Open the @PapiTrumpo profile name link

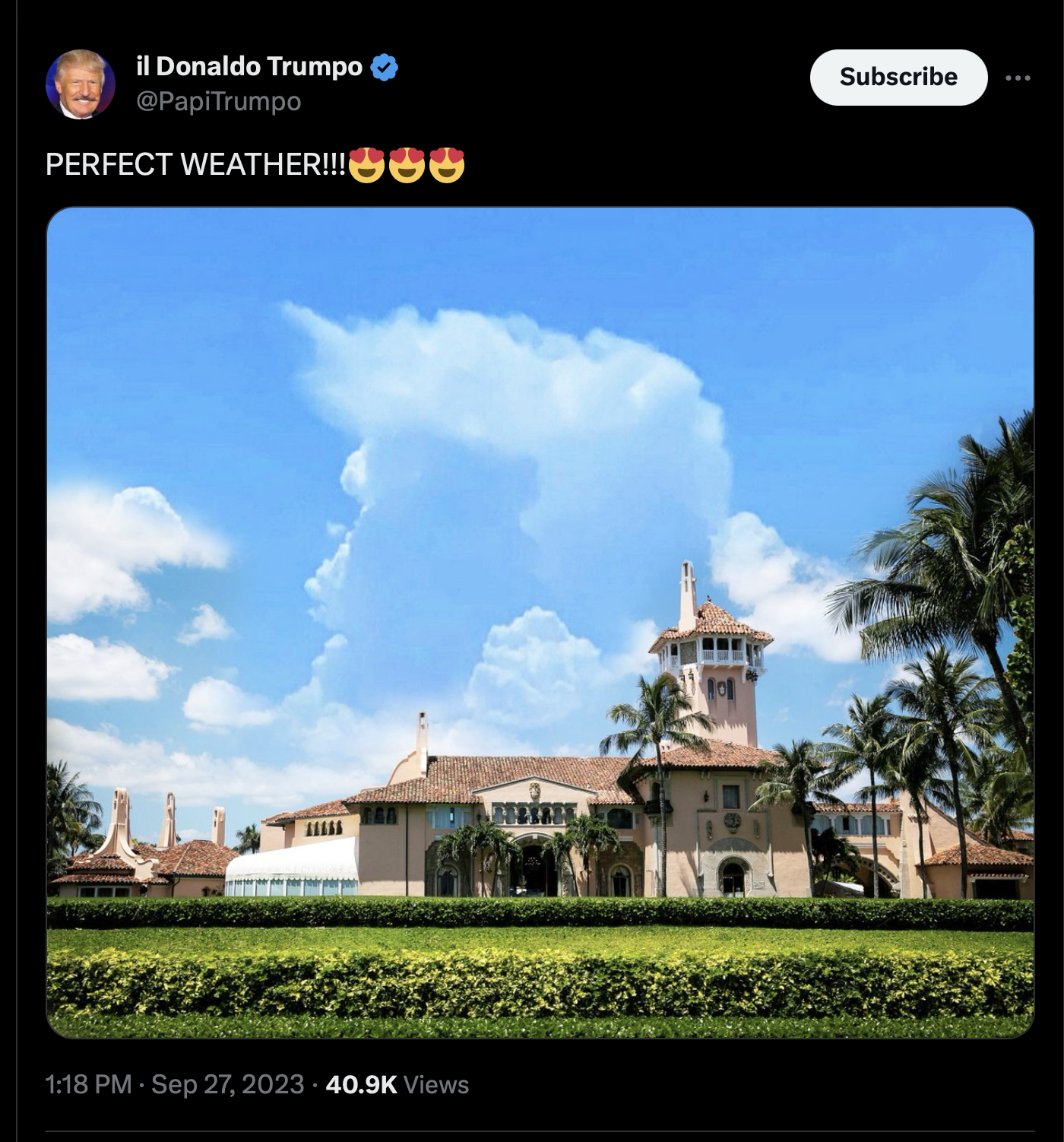[x=219, y=101]
